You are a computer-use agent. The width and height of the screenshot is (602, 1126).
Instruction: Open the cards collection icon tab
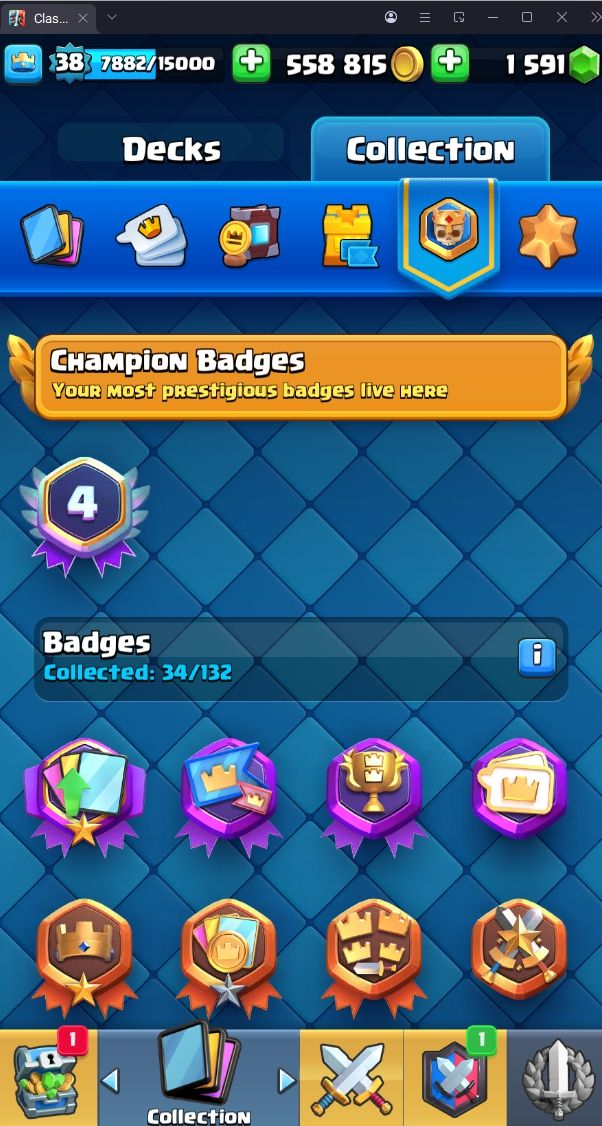(x=52, y=236)
